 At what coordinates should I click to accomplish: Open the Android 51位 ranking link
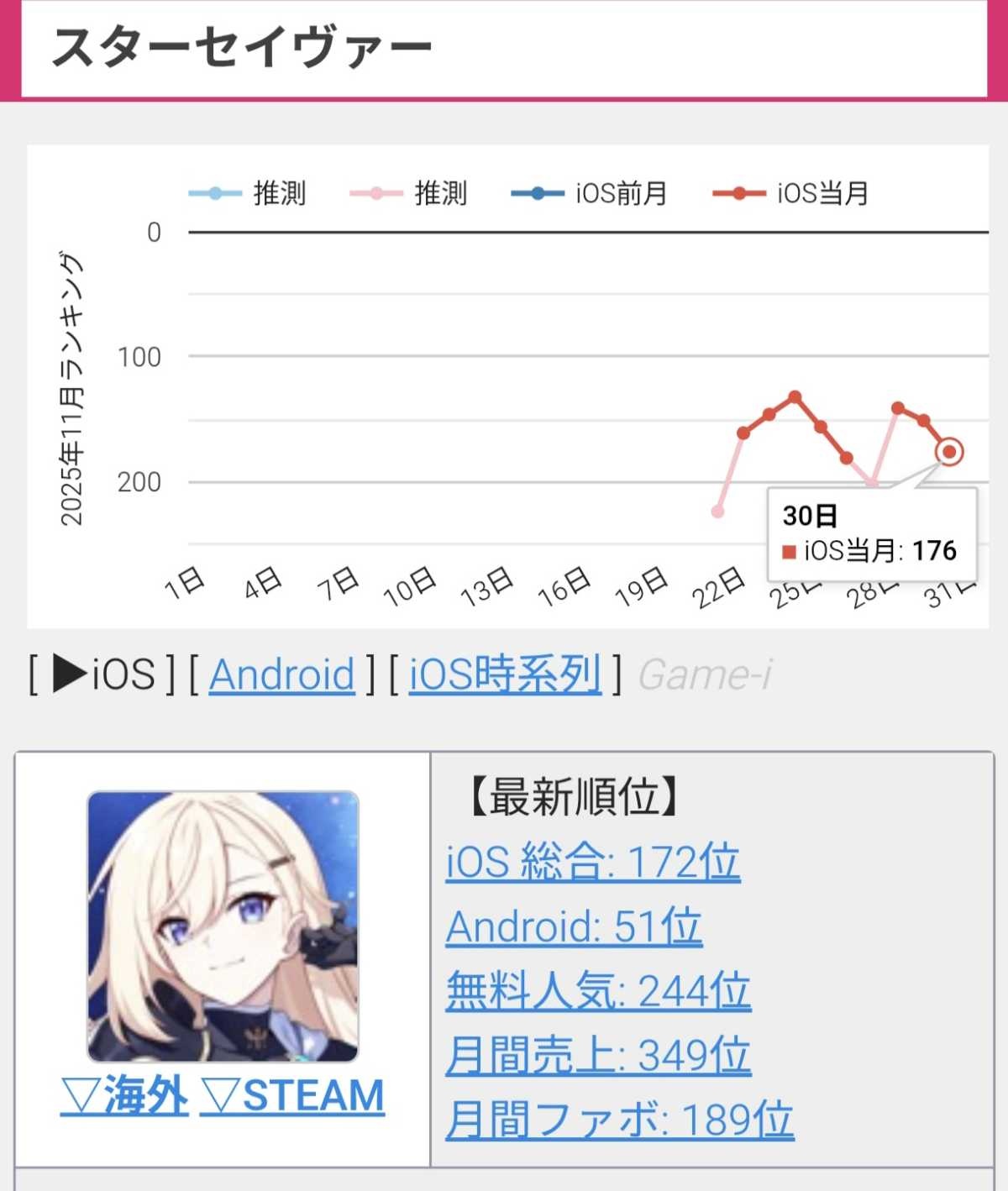(574, 927)
